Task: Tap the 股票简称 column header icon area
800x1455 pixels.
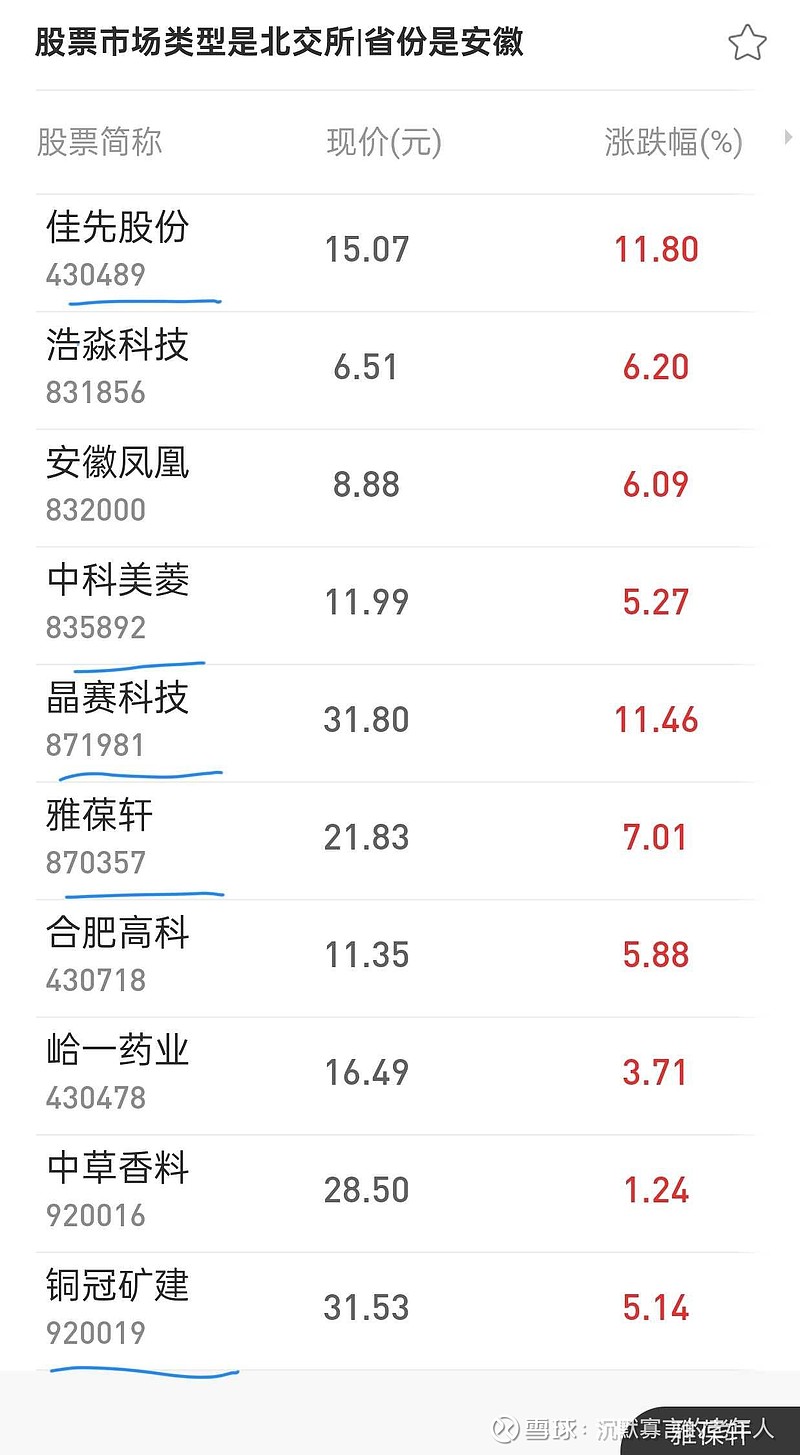Action: (100, 143)
